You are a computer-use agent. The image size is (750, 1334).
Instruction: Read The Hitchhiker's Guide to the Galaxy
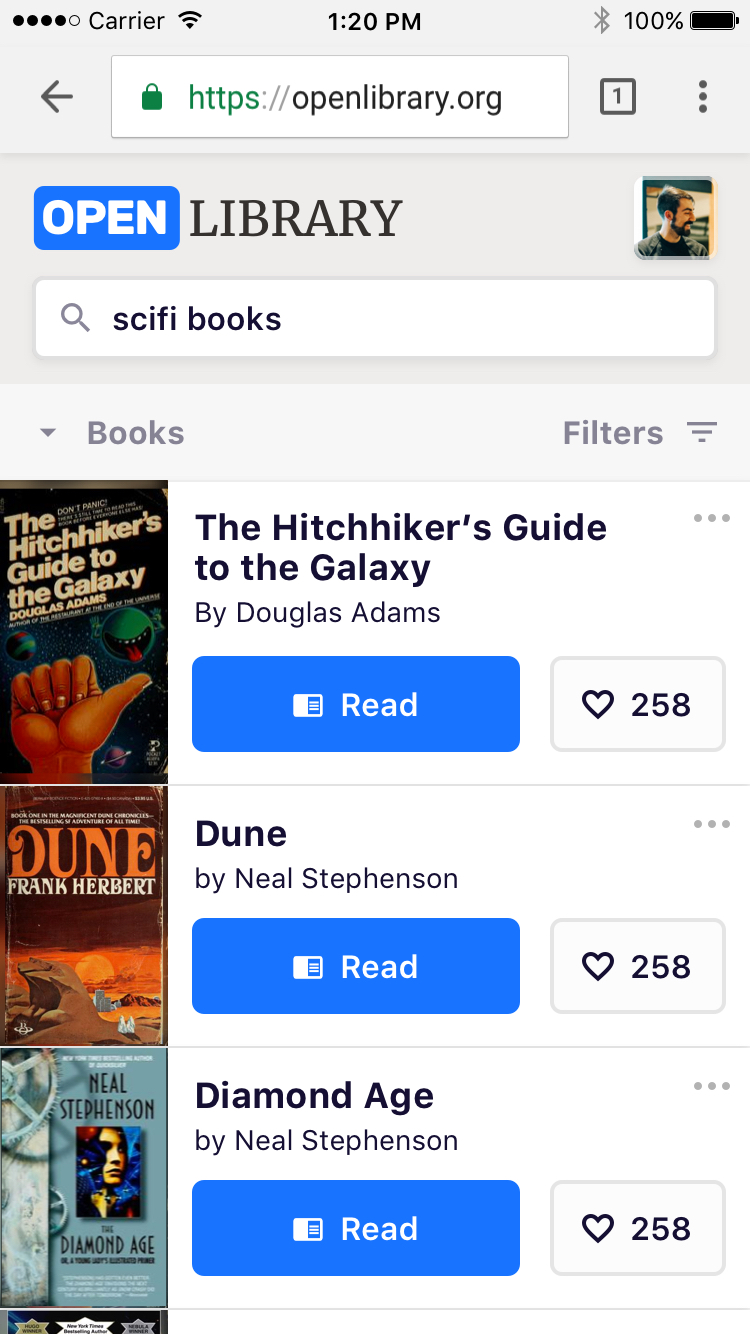tap(355, 704)
